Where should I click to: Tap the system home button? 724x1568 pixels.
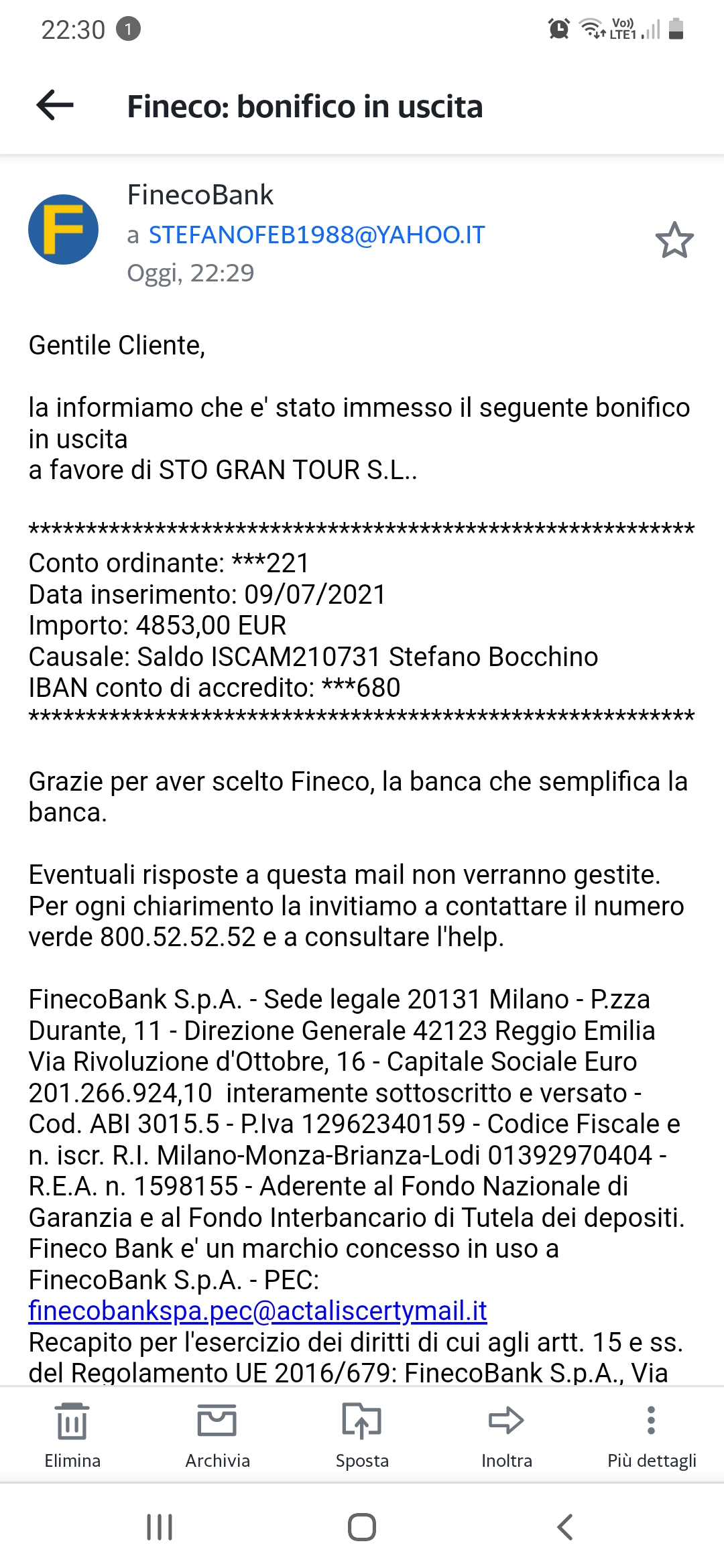(x=362, y=1527)
